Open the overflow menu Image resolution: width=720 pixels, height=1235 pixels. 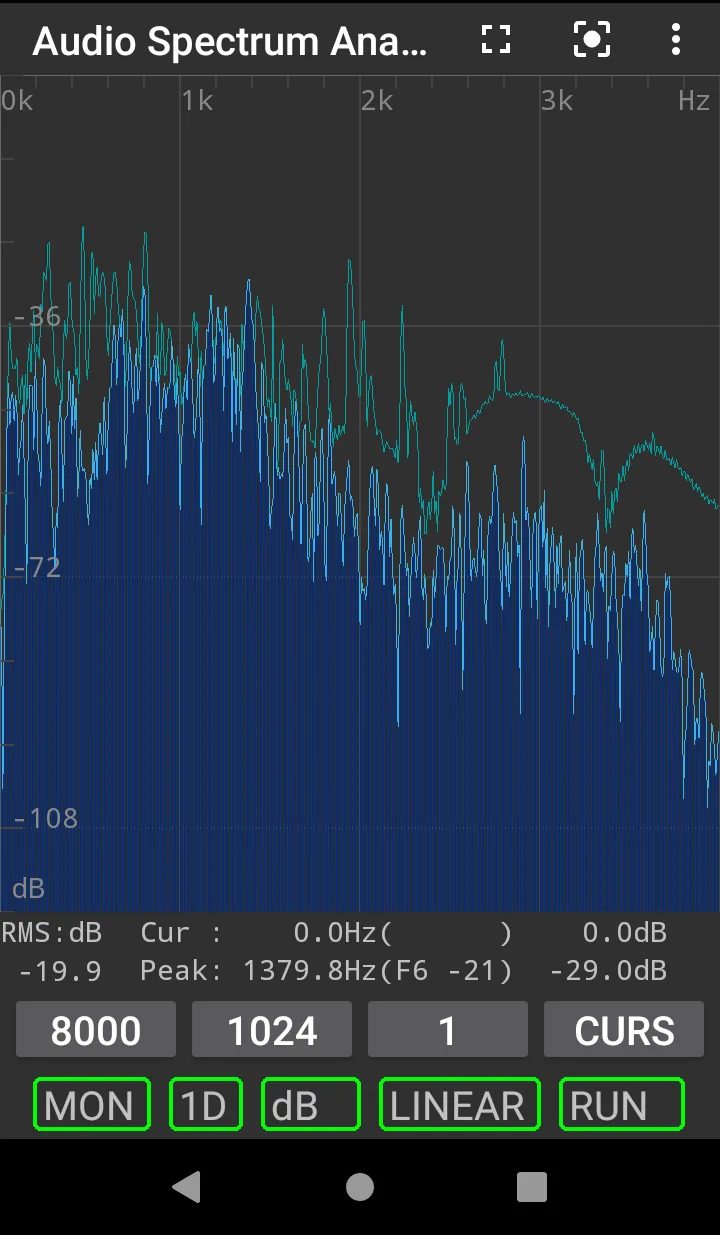click(x=676, y=40)
